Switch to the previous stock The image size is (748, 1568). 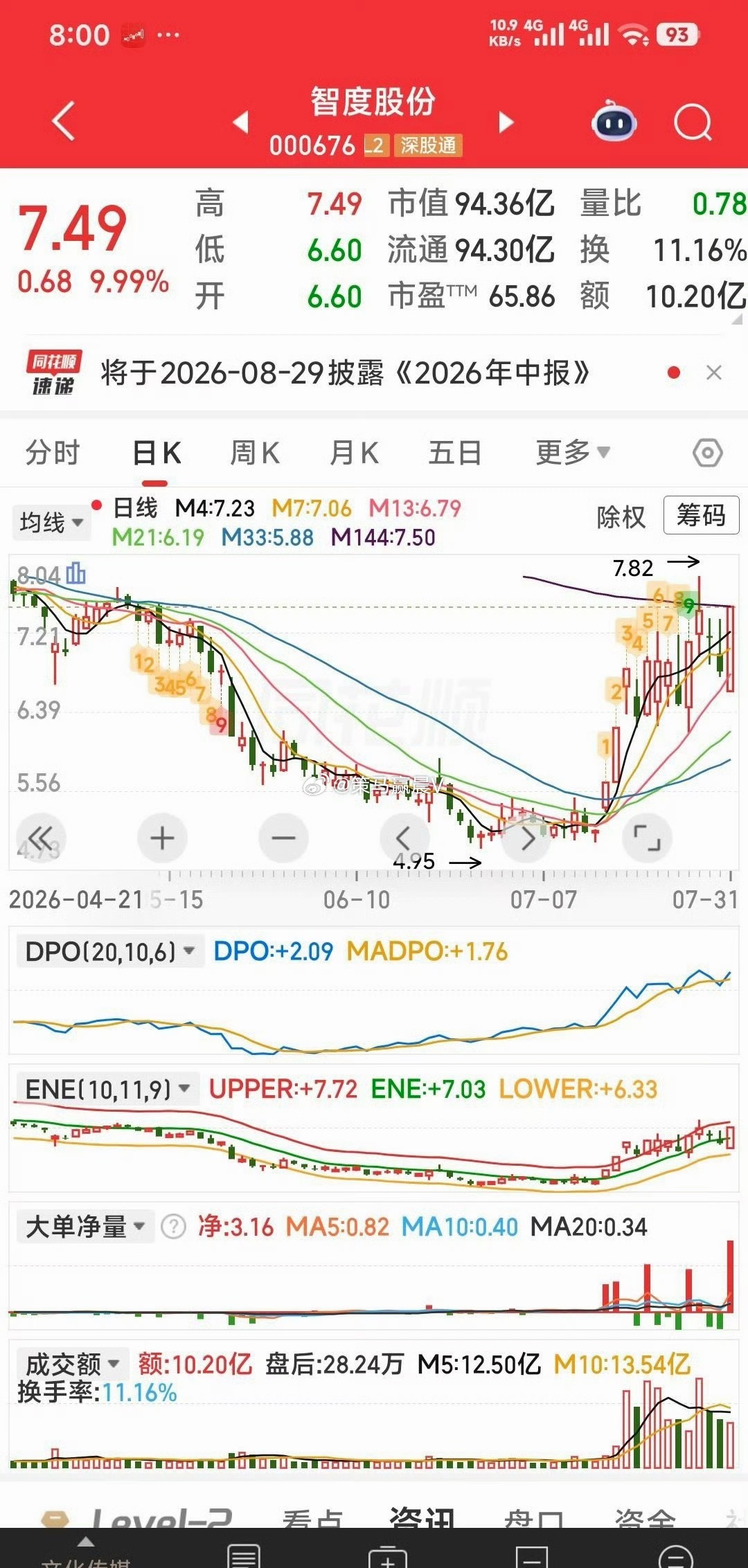240,123
